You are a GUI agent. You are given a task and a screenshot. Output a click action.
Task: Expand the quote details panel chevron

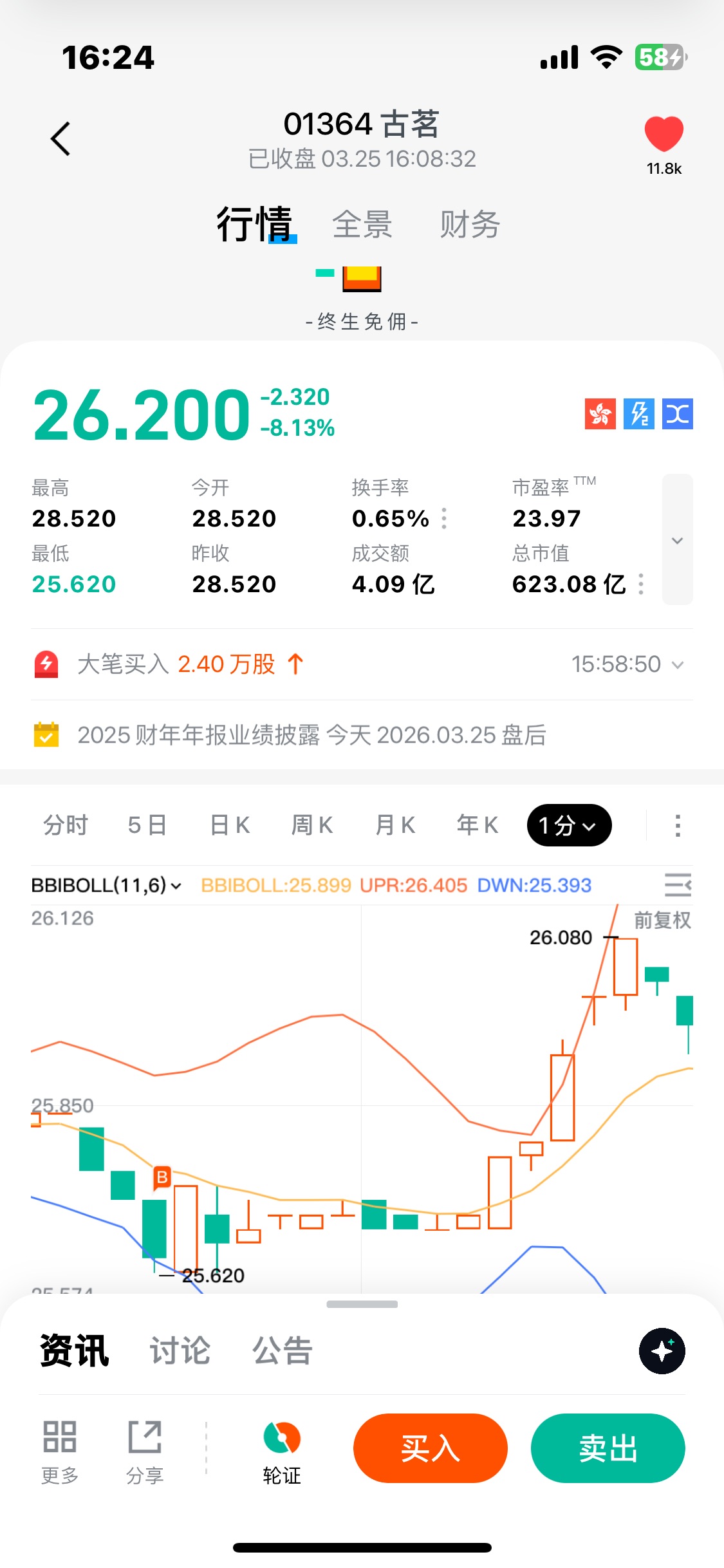coord(677,539)
